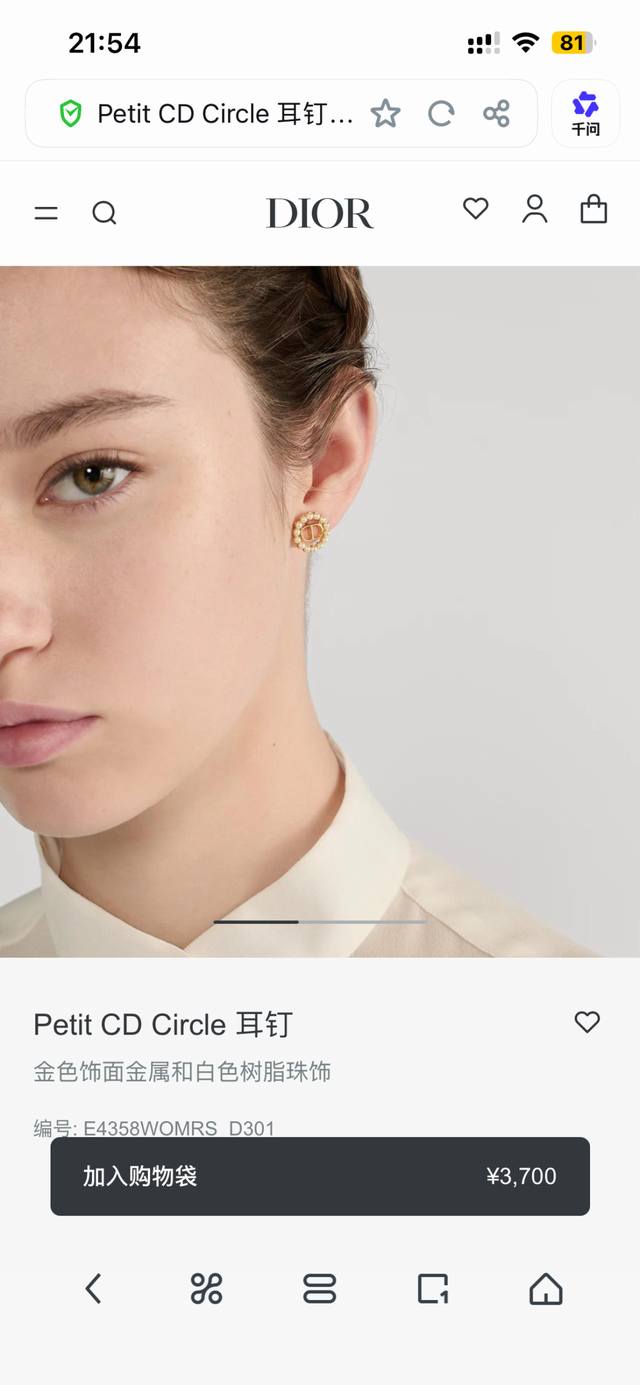
Task: Tap the address bar showing Petit CD Circle
Action: tap(224, 114)
